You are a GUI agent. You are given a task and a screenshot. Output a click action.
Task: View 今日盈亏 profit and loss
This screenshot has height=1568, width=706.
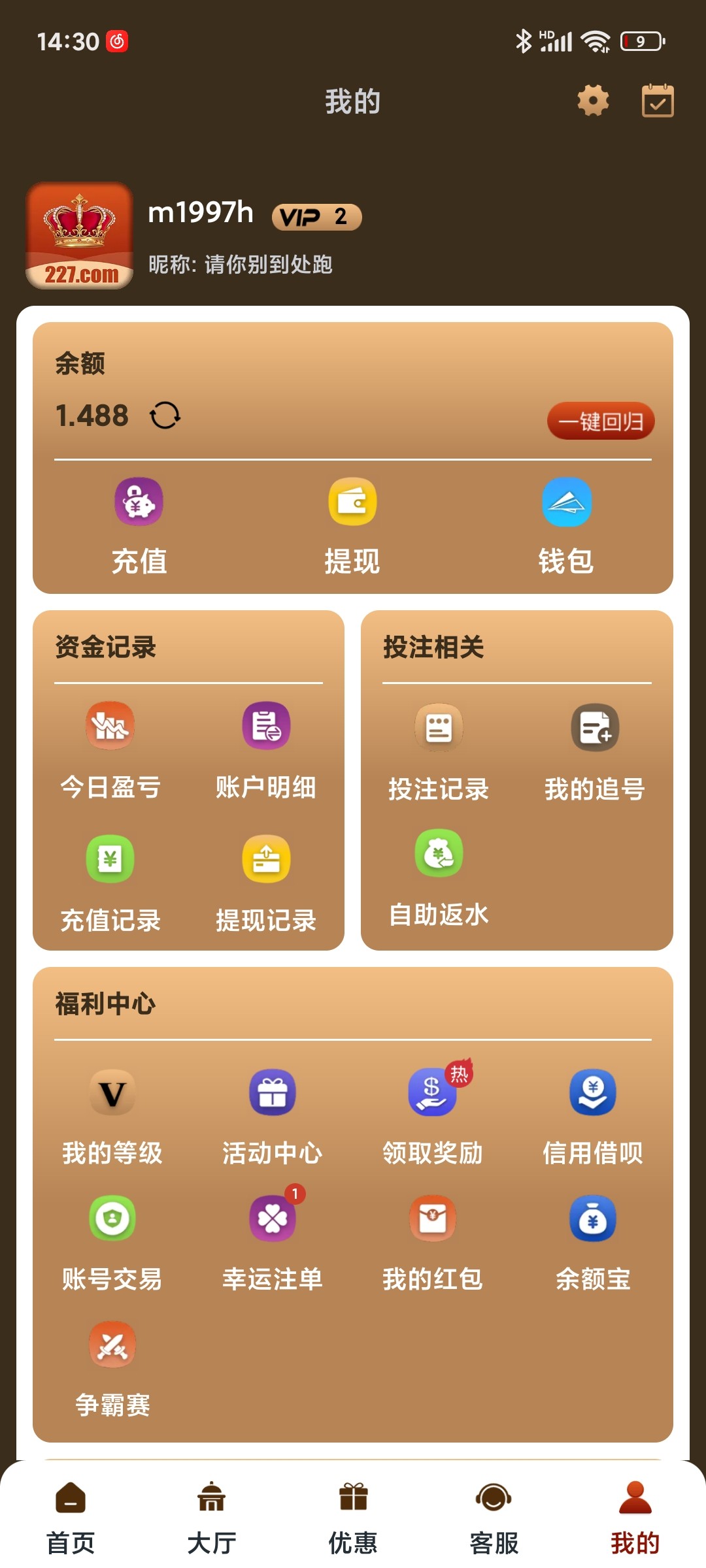pyautogui.click(x=110, y=751)
